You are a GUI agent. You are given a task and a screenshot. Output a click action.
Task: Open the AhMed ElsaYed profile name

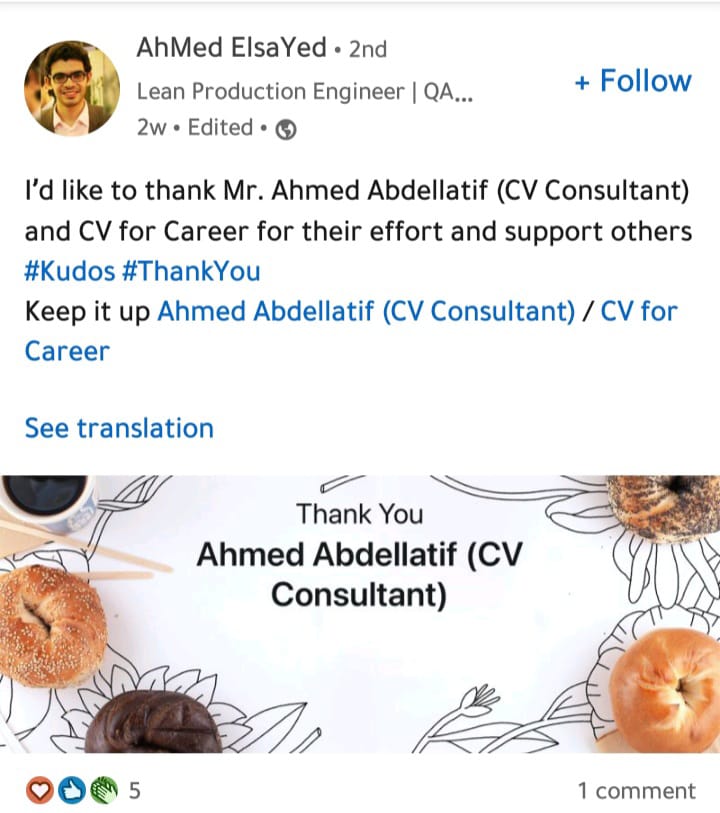point(231,47)
